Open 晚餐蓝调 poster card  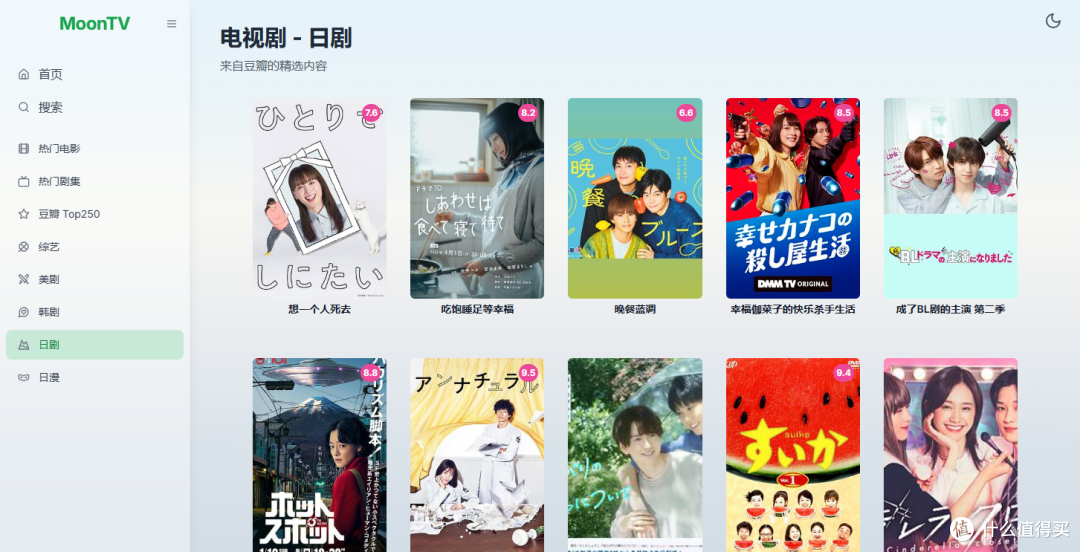pyautogui.click(x=635, y=198)
